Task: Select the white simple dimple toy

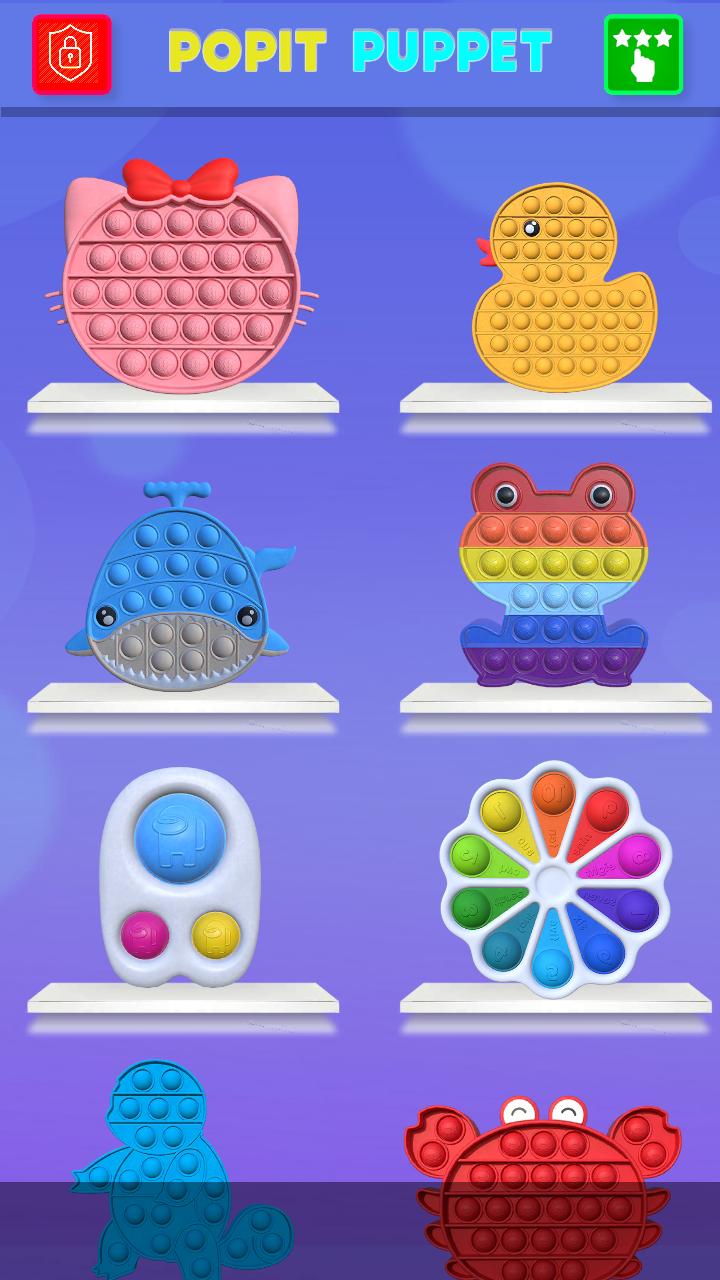Action: click(180, 875)
